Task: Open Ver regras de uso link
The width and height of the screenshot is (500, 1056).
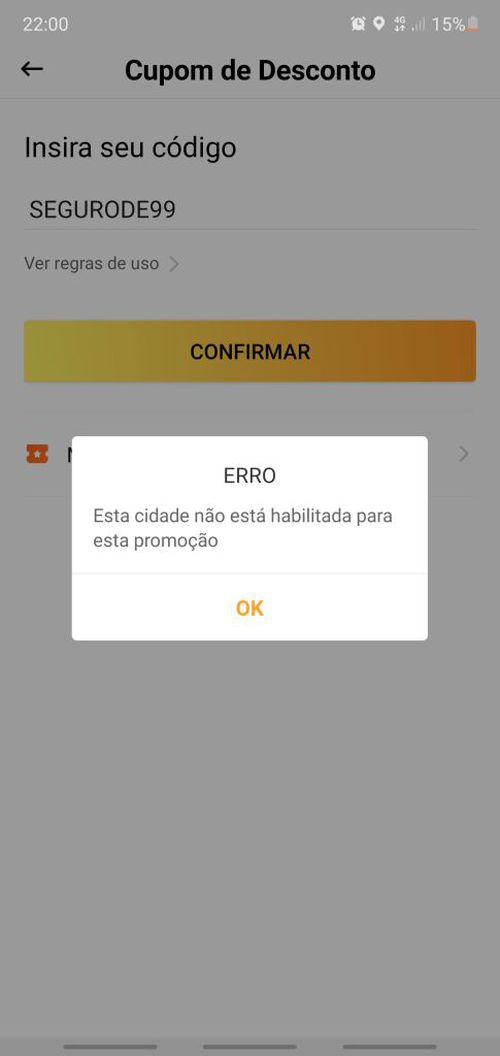Action: point(101,263)
